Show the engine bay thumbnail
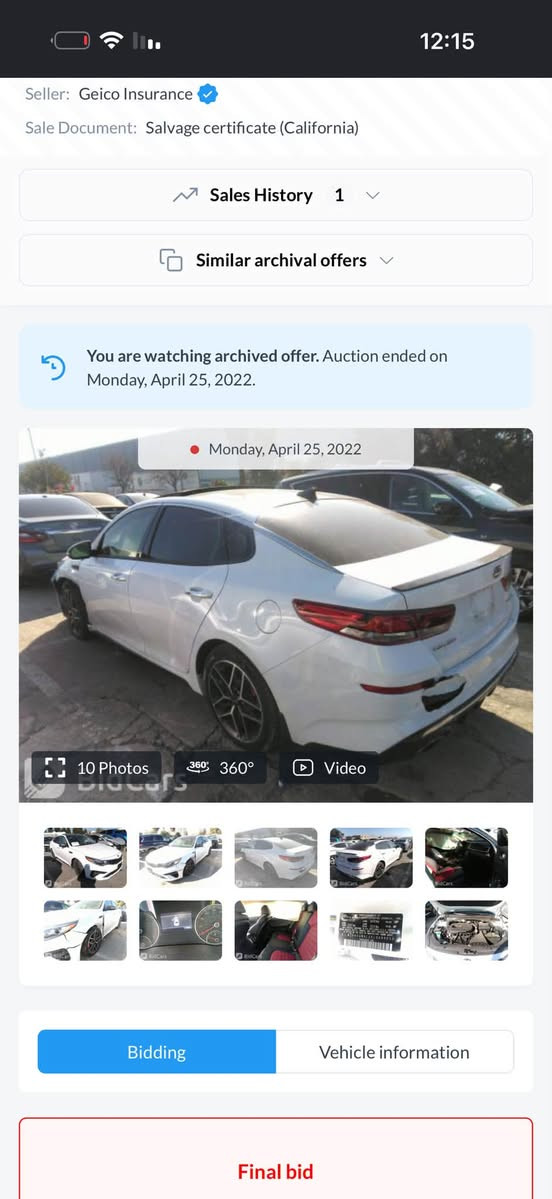 point(466,931)
